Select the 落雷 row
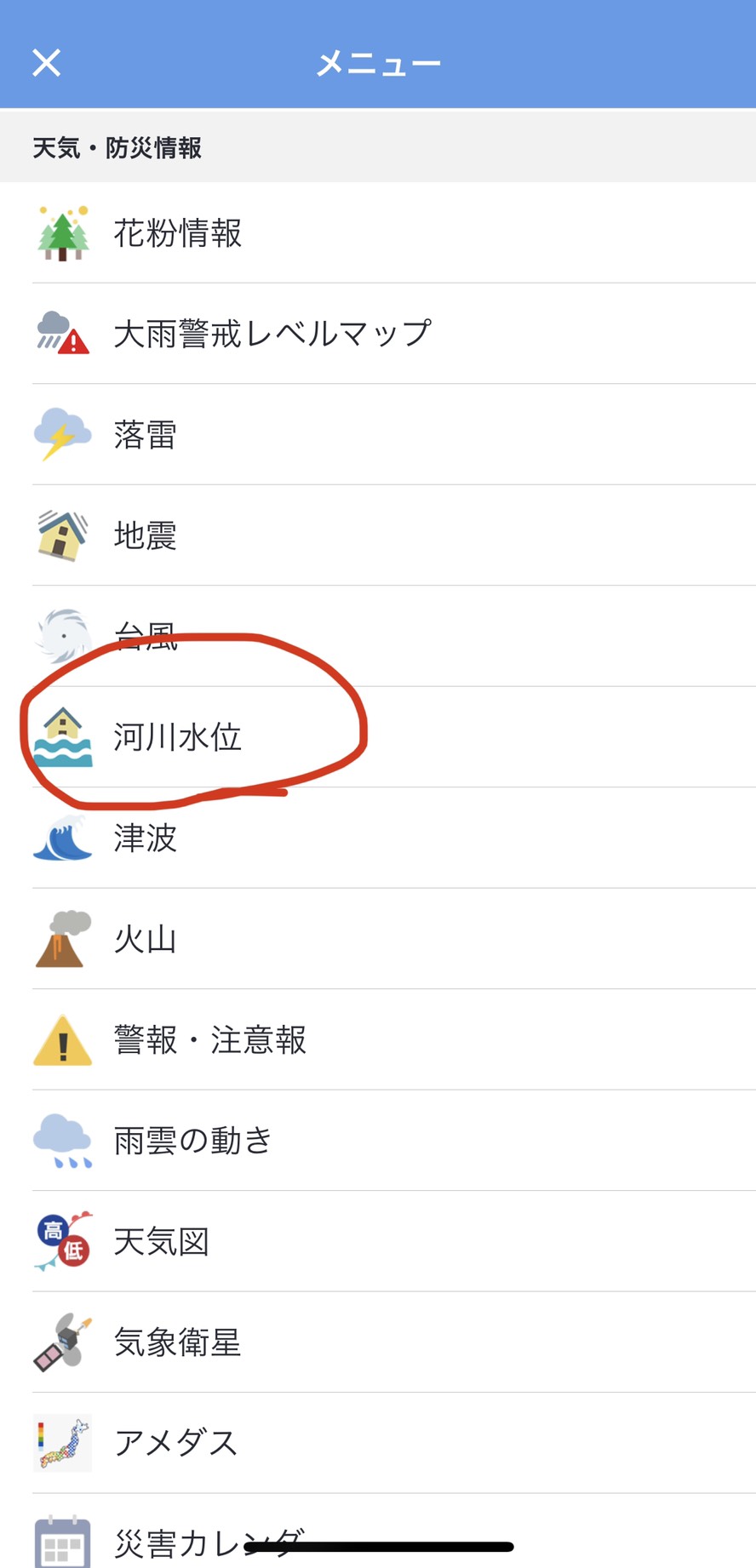The height and width of the screenshot is (1568, 756). tap(378, 434)
